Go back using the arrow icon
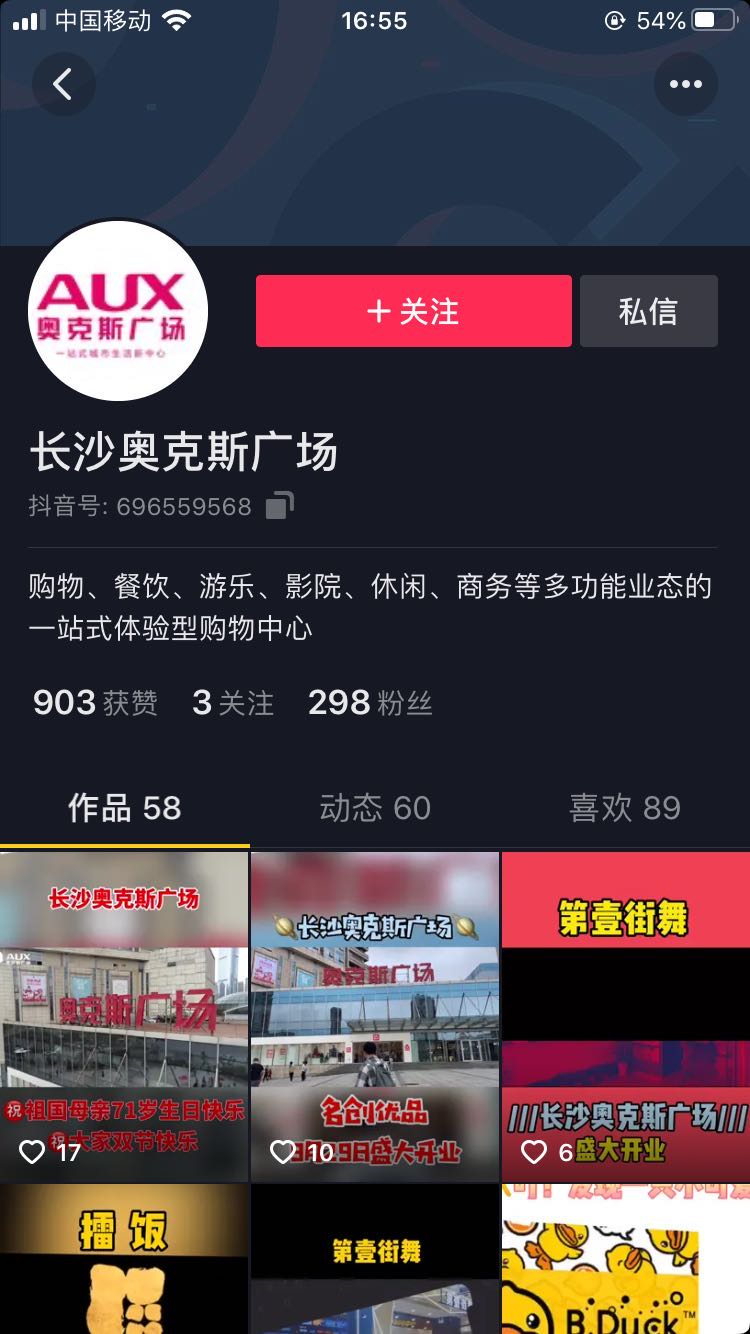 pyautogui.click(x=63, y=85)
